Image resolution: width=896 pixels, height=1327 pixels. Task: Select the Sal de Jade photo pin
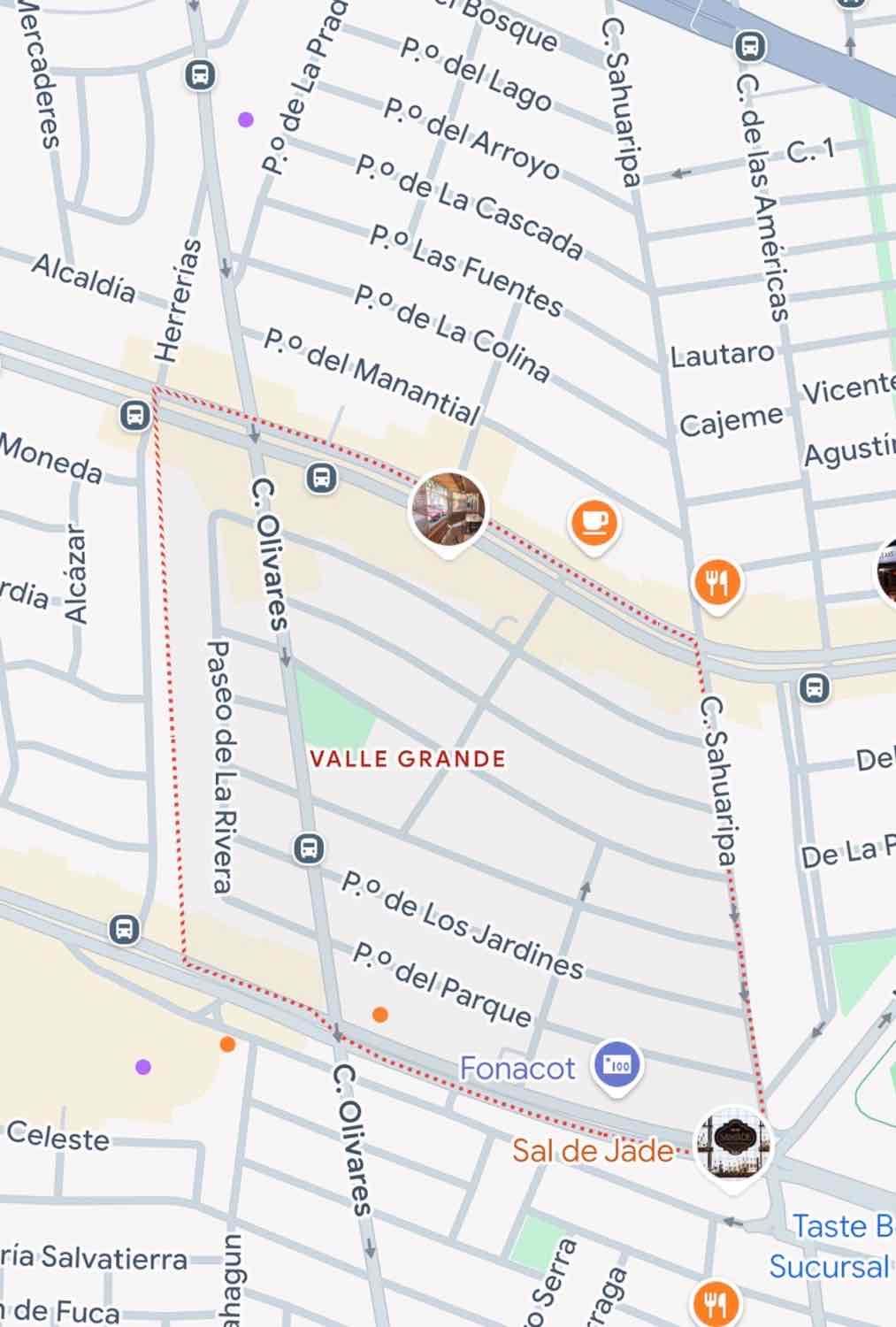click(733, 1143)
